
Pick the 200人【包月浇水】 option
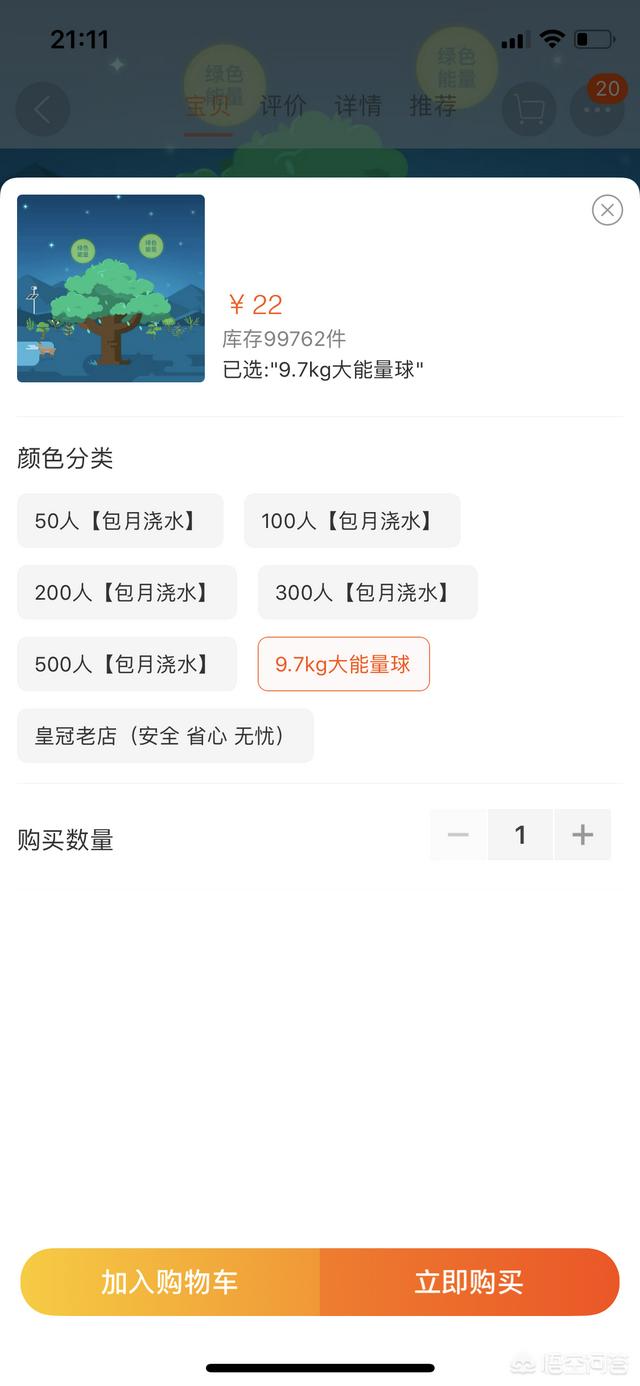(x=127, y=593)
